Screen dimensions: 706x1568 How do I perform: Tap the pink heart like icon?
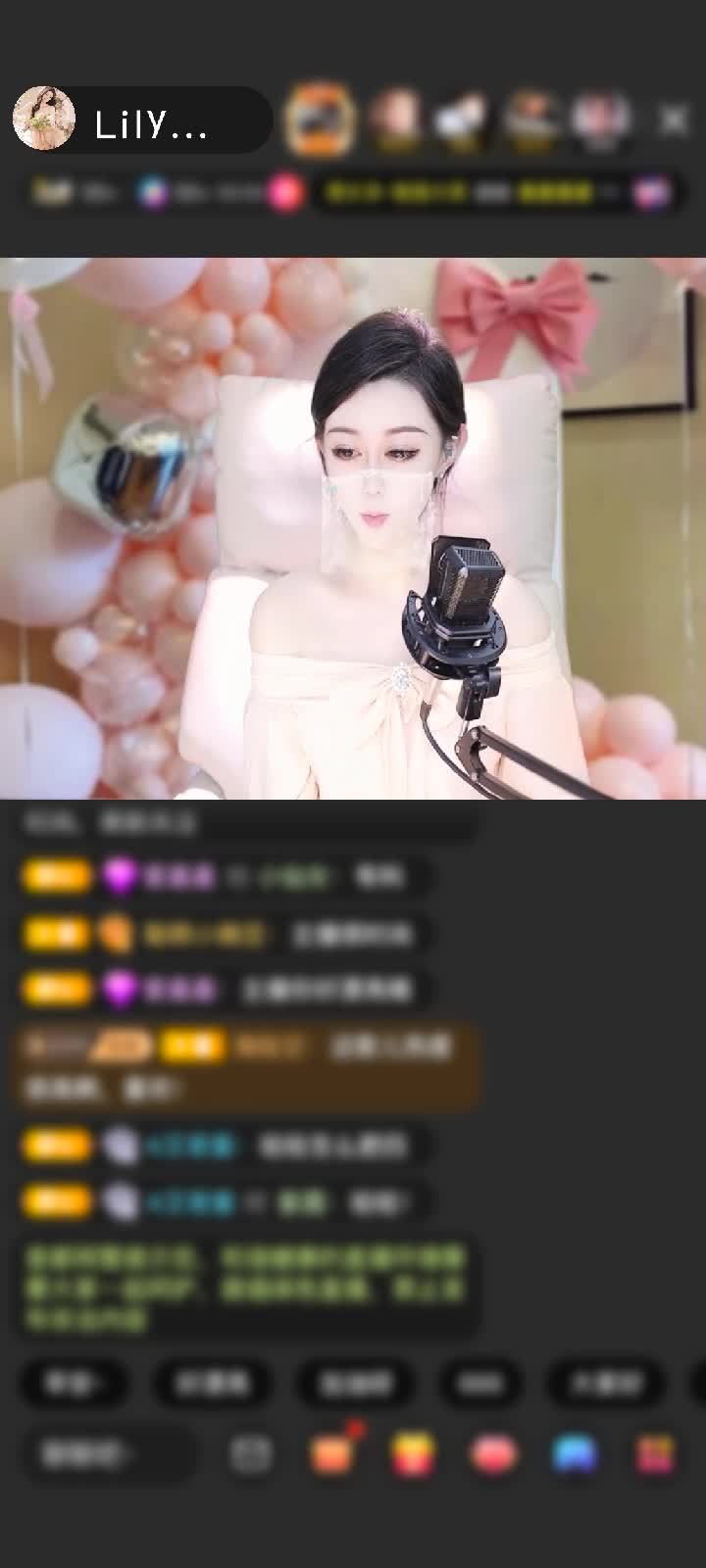point(494,1454)
